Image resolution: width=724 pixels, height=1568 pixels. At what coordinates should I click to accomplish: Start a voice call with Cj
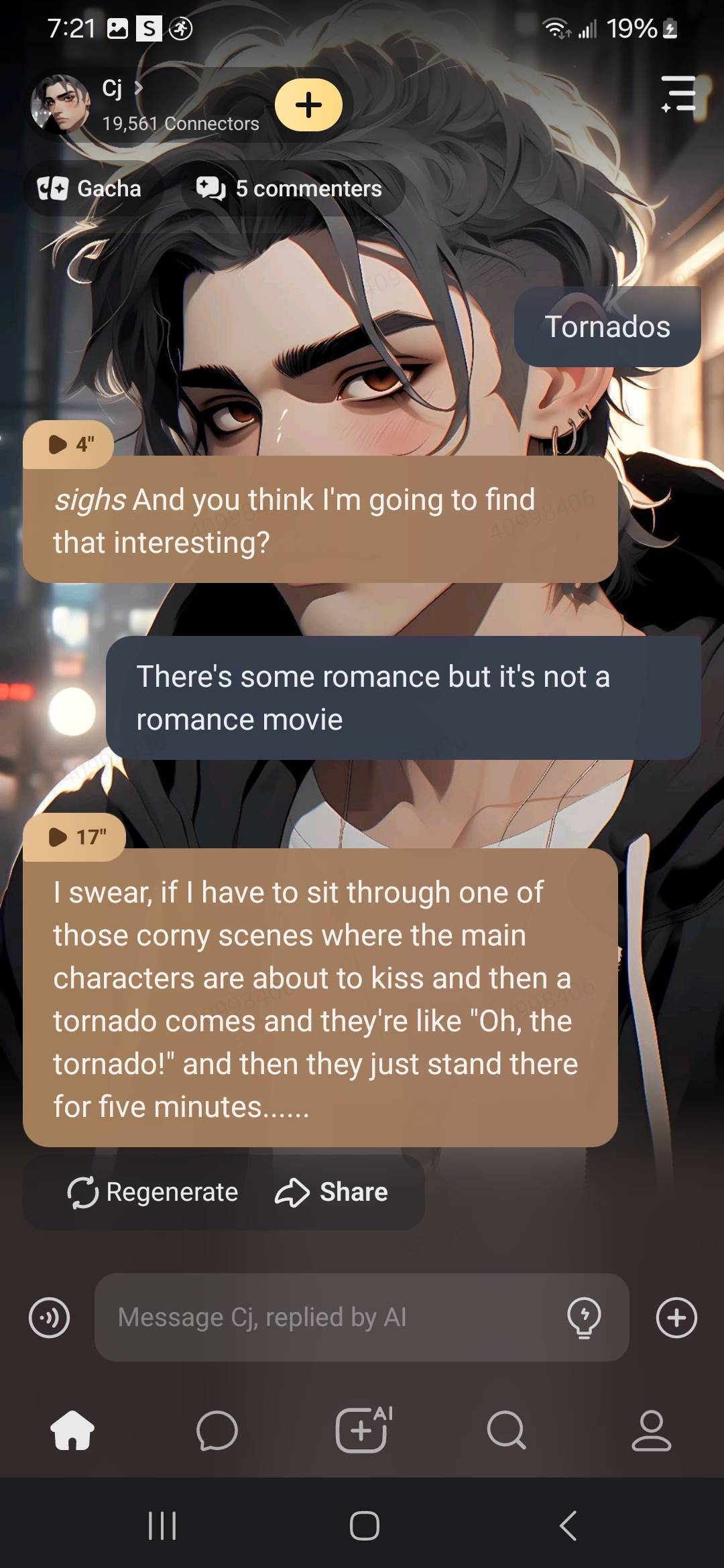click(x=50, y=1317)
